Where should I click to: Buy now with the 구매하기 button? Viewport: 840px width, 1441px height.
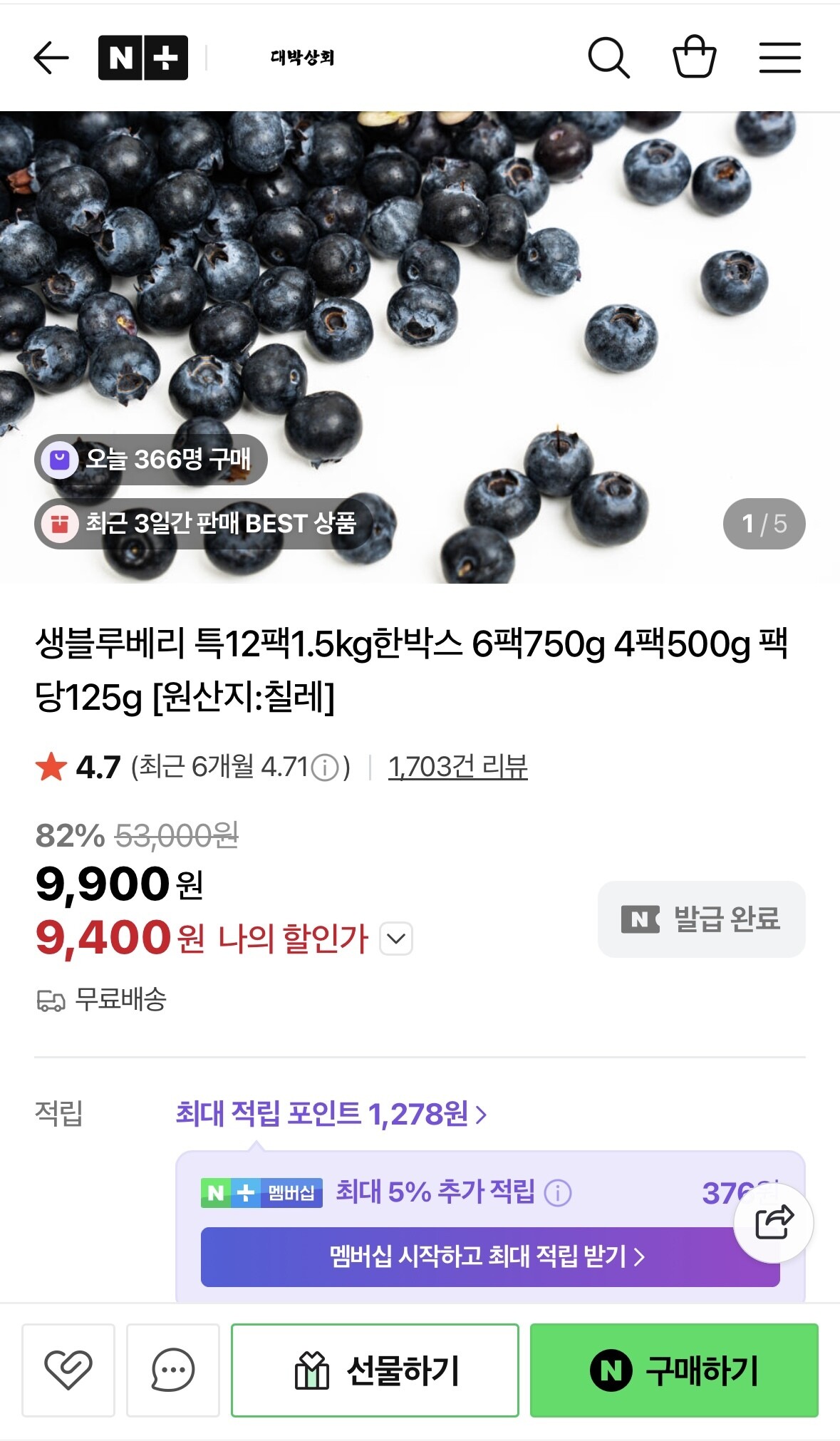pyautogui.click(x=674, y=1369)
